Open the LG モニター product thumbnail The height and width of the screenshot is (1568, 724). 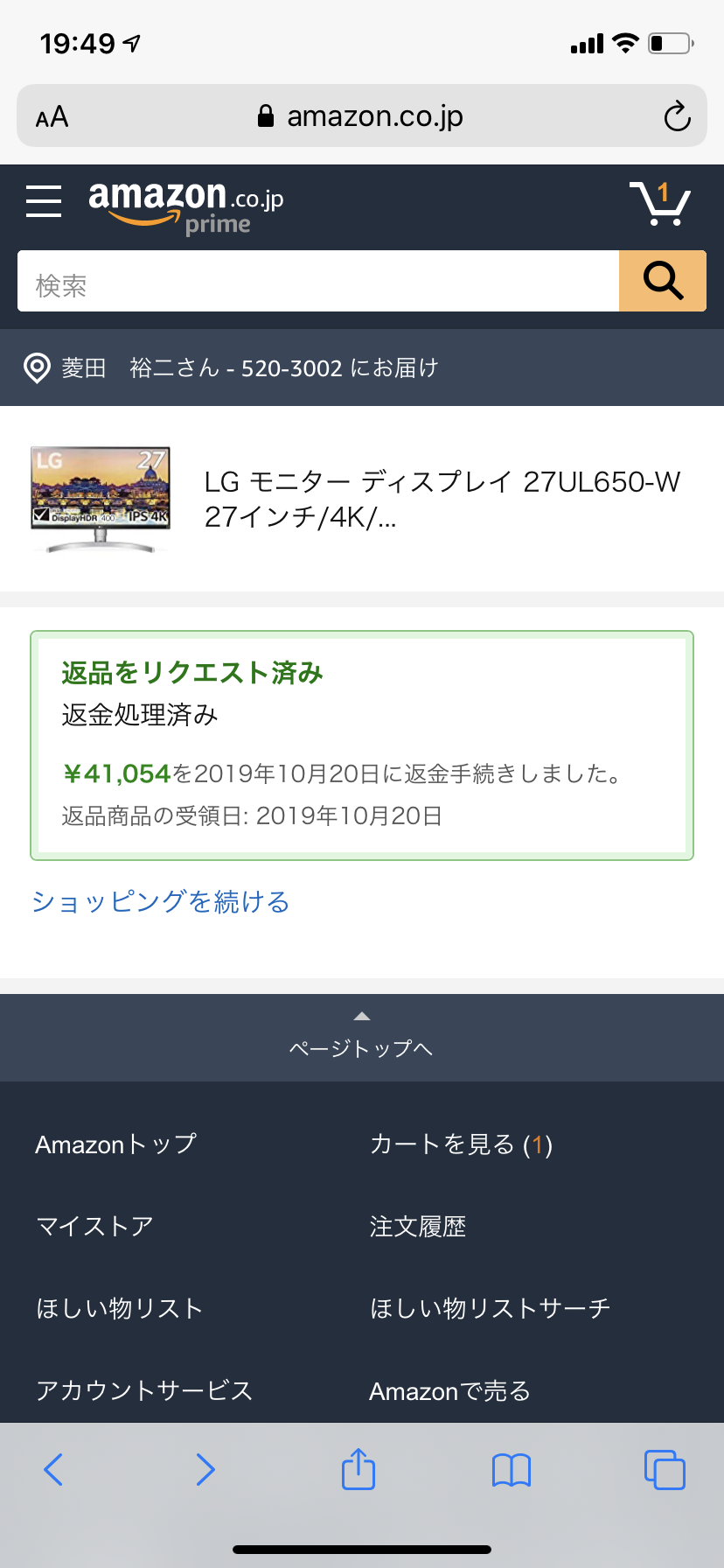click(x=101, y=500)
